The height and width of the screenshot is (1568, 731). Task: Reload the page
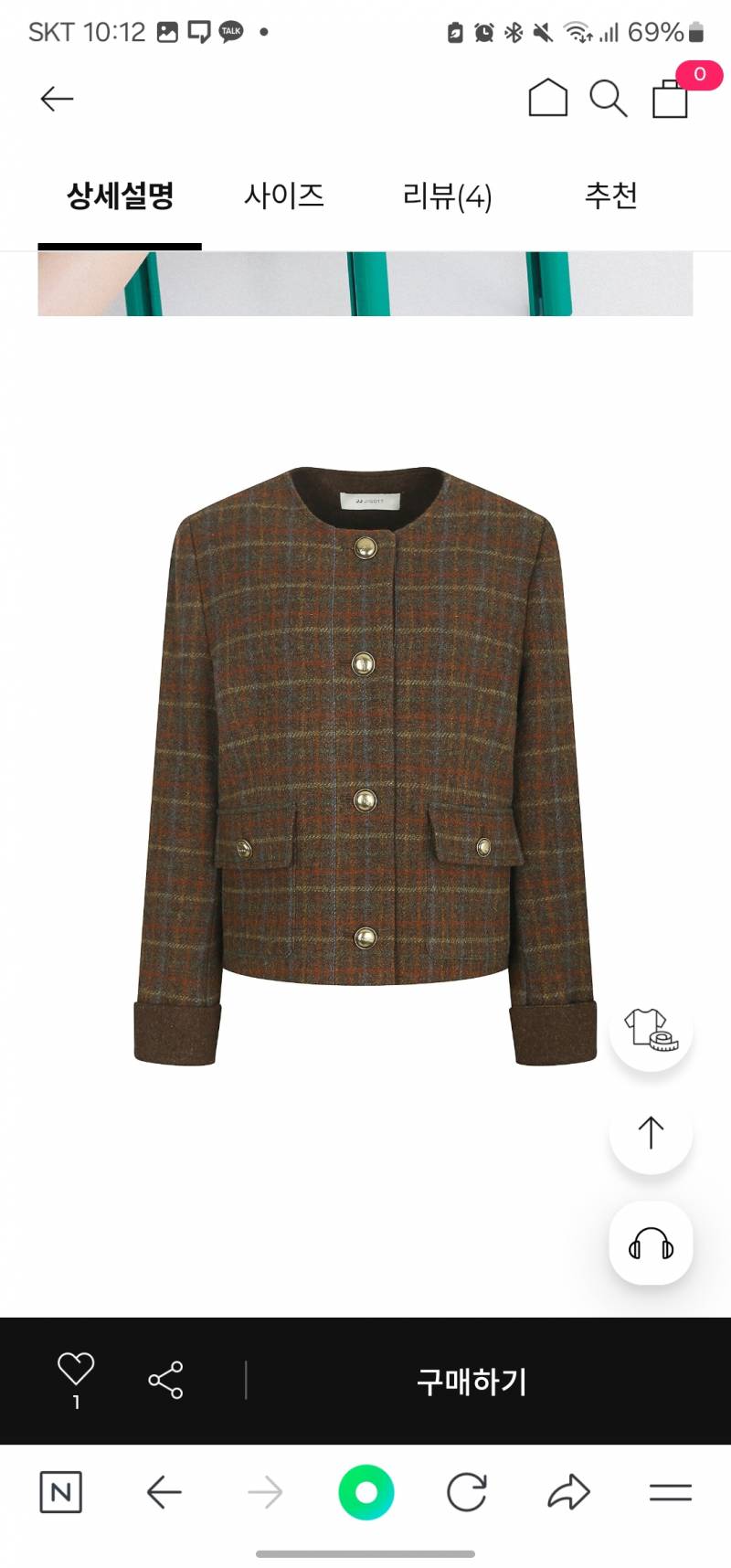(467, 1492)
